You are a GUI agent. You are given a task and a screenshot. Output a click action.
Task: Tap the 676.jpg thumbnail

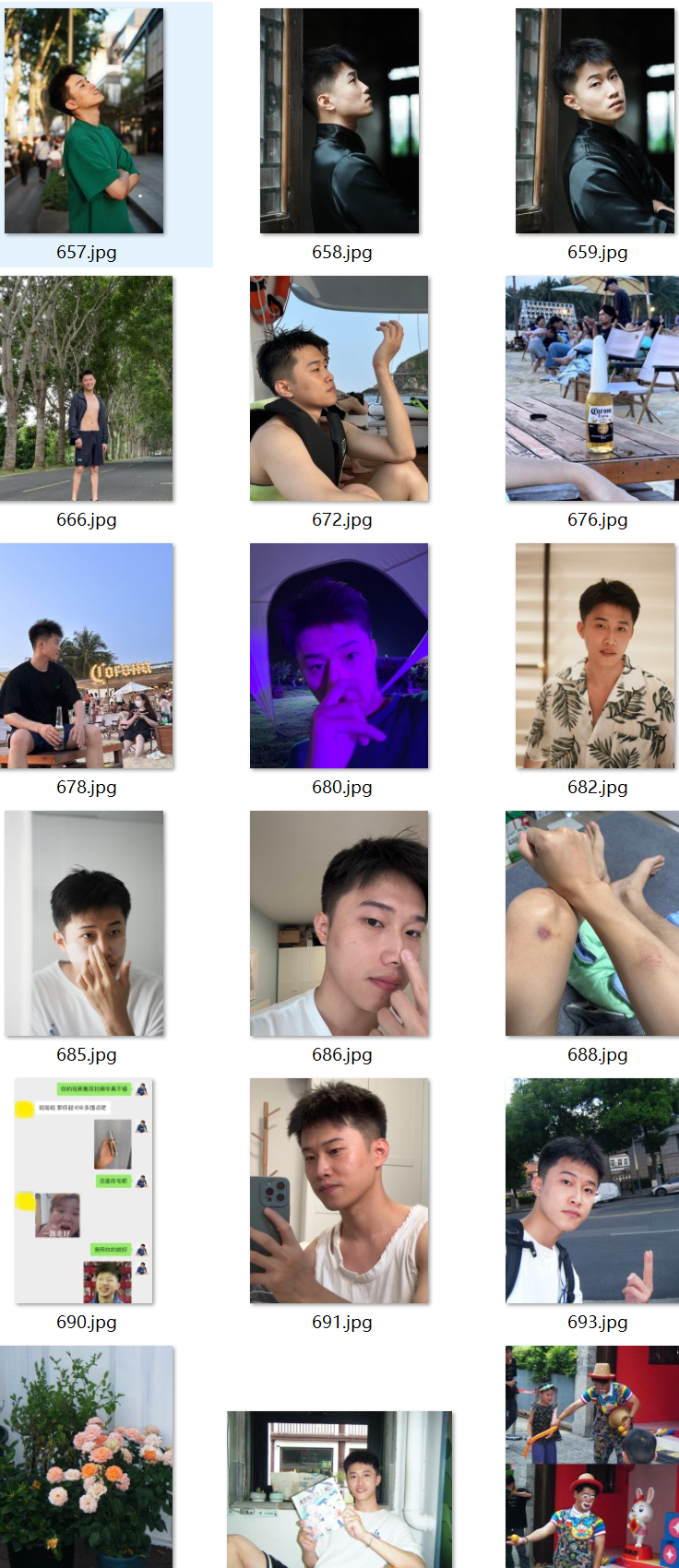(x=592, y=388)
